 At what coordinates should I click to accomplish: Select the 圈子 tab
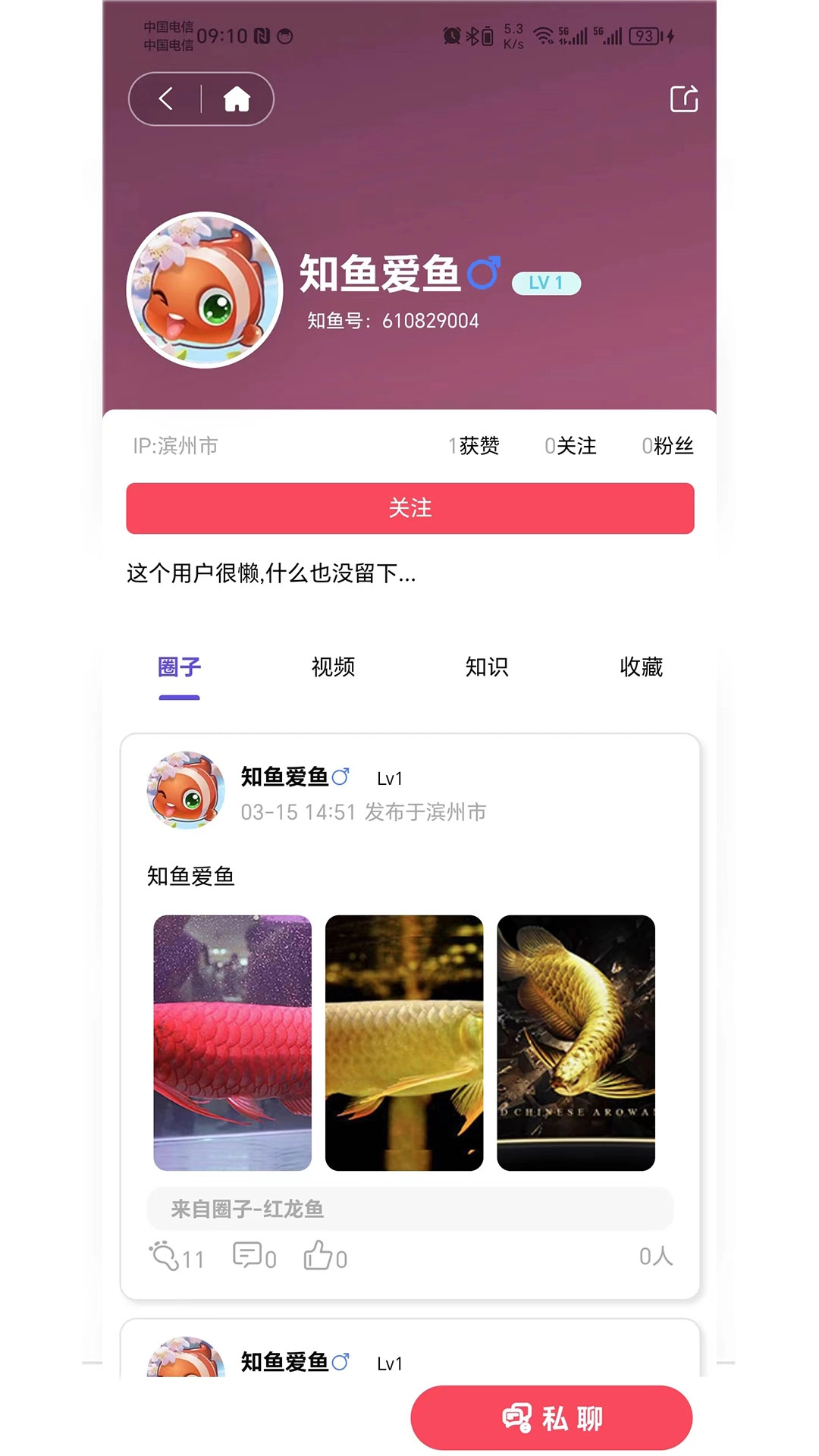[x=179, y=667]
